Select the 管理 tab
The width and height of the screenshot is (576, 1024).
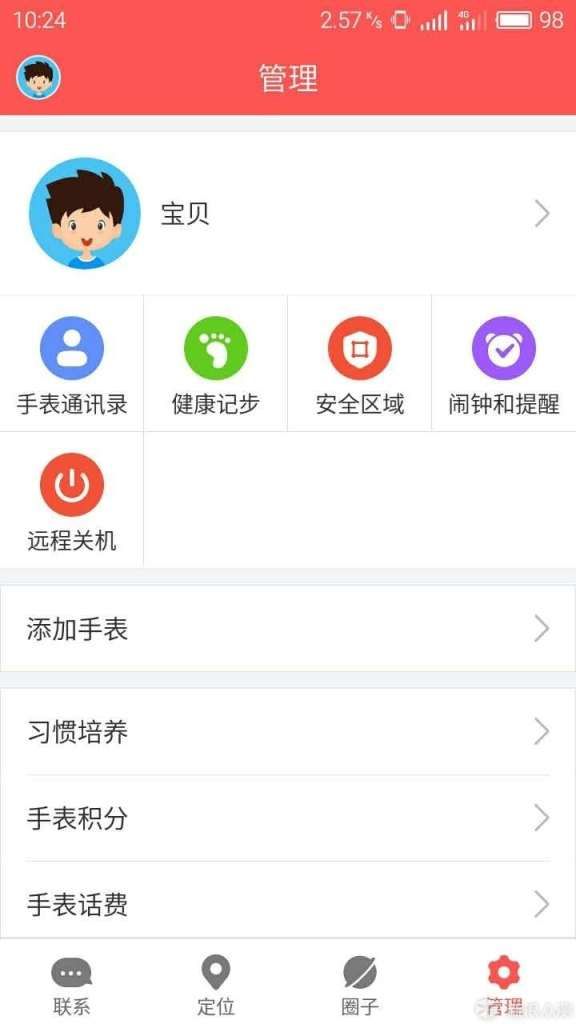(504, 983)
